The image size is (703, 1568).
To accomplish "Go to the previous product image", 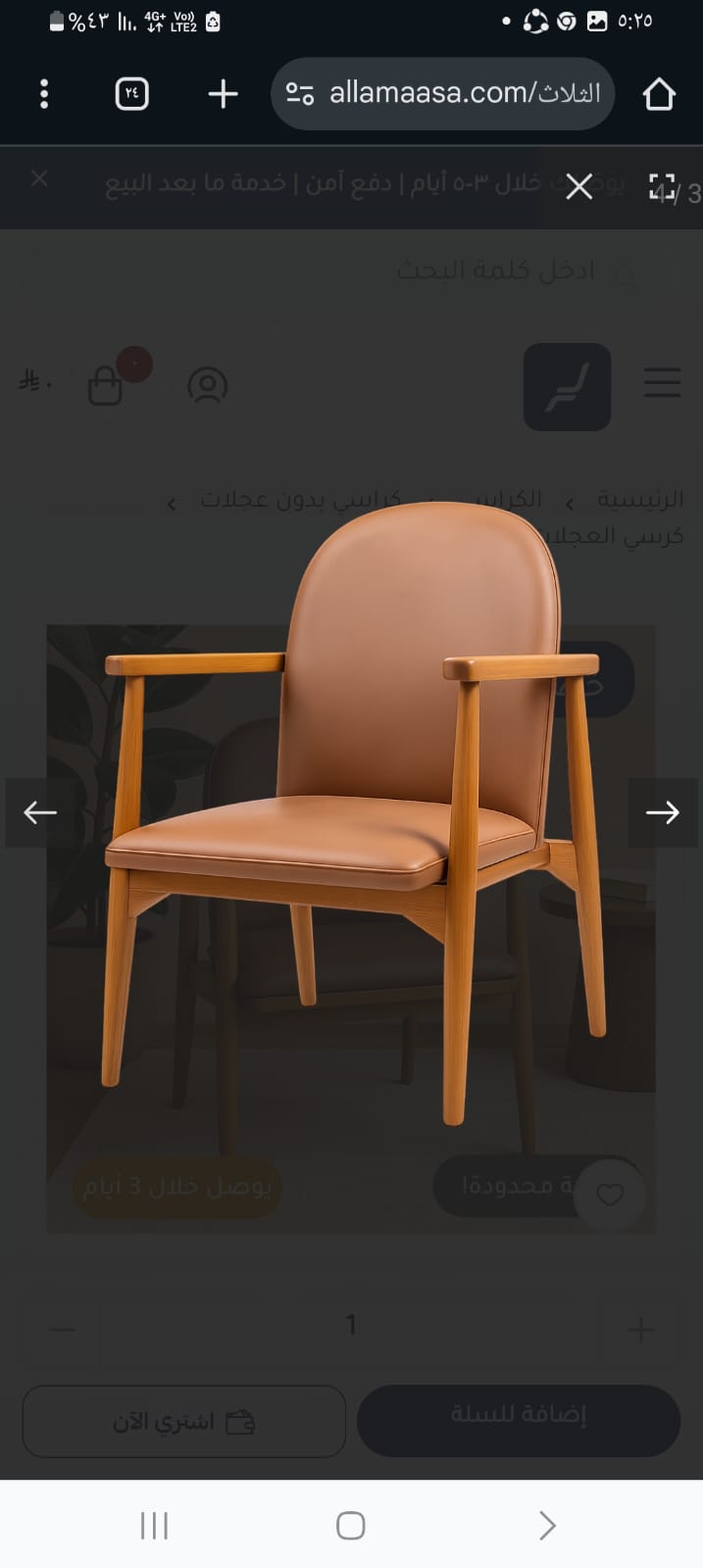I will pos(40,812).
